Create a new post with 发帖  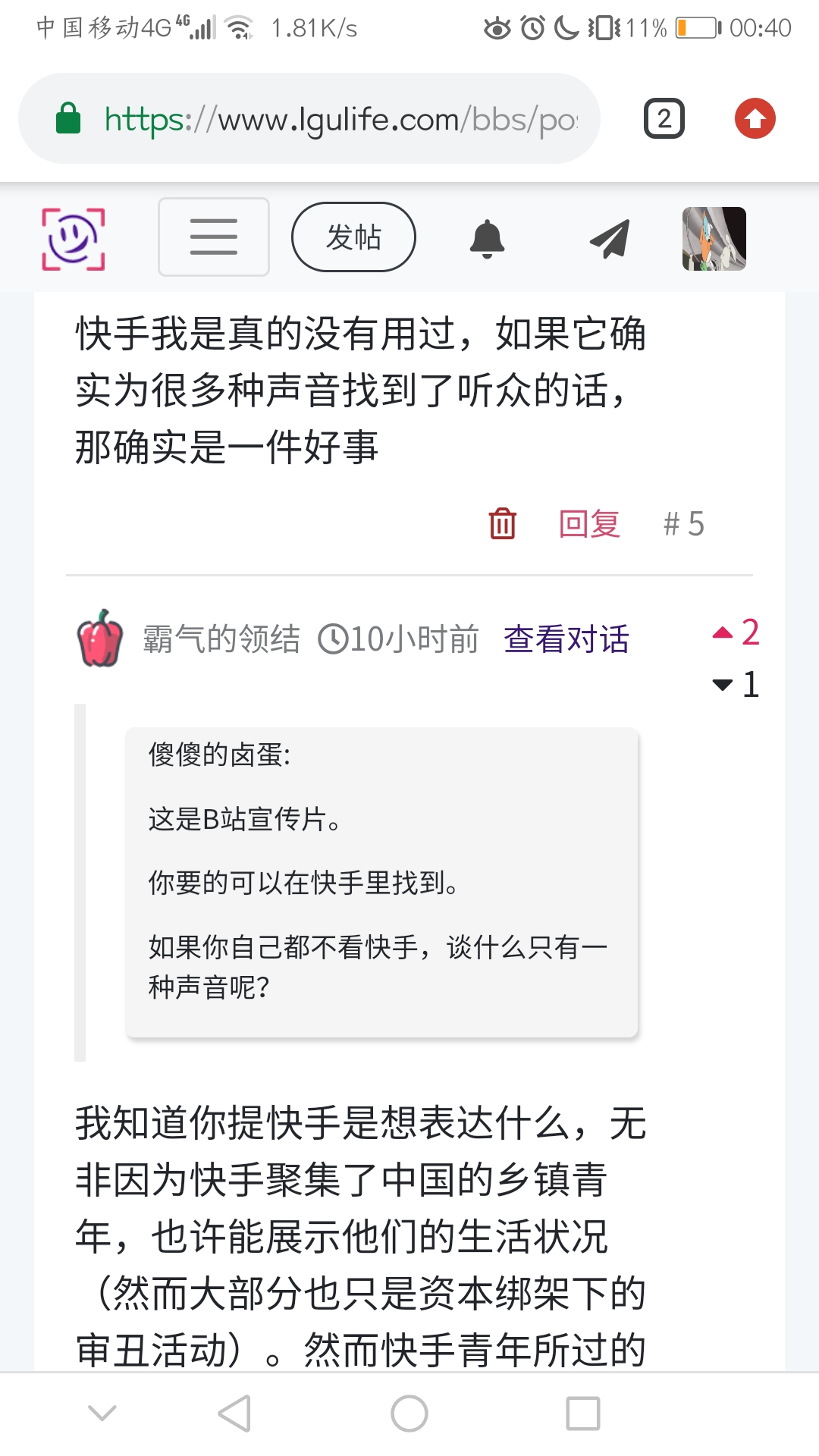click(353, 237)
